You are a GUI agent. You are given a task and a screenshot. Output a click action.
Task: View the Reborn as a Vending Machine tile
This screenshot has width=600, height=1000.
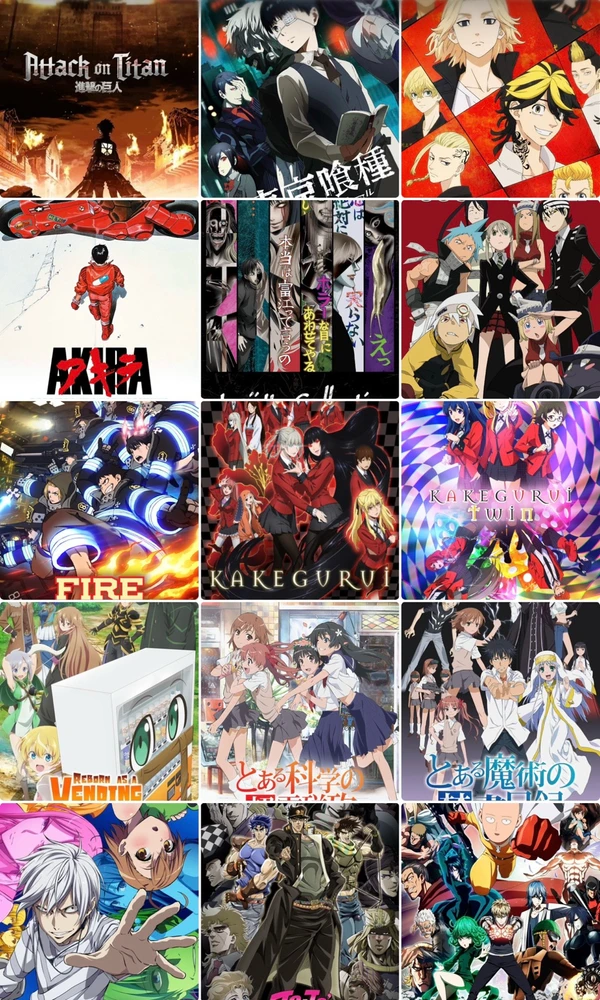click(99, 701)
